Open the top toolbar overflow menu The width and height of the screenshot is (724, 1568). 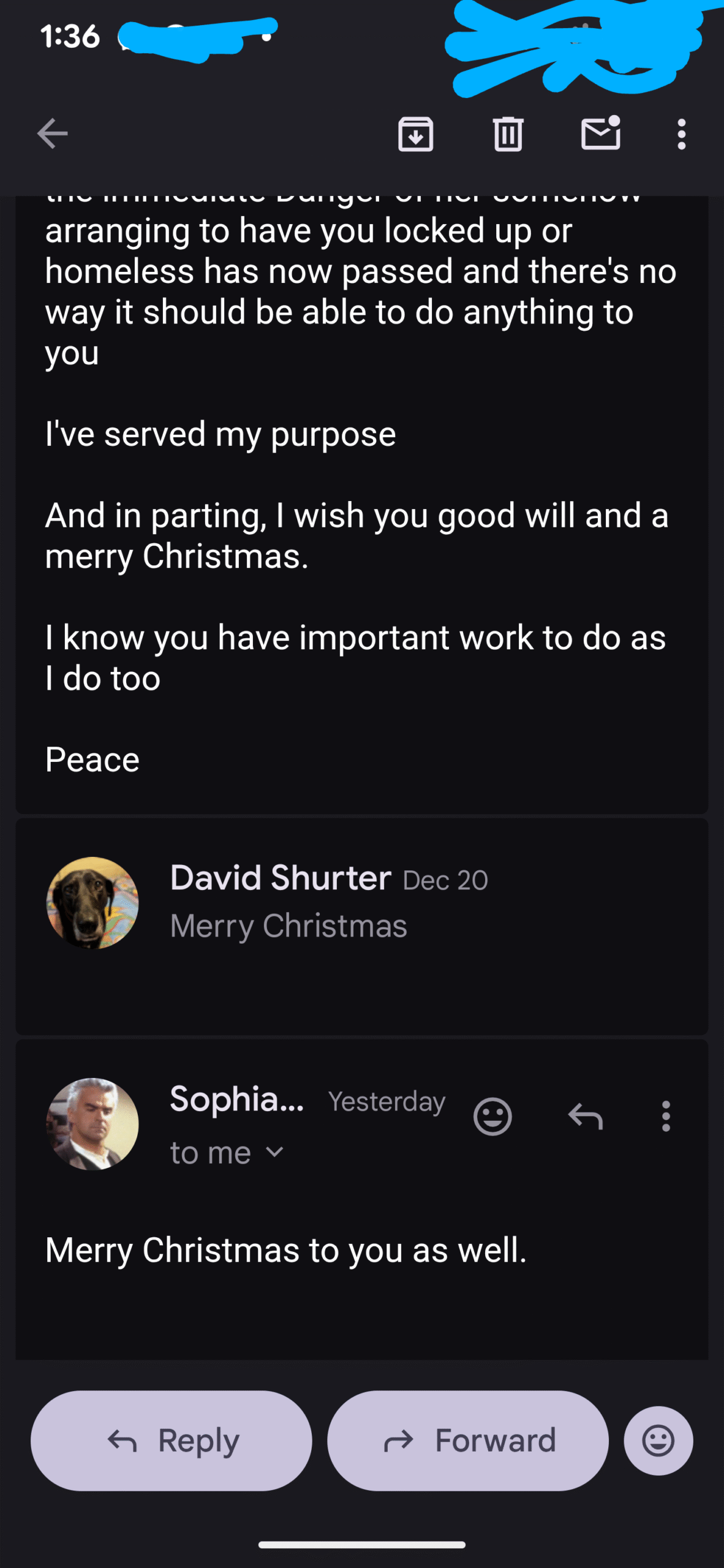coord(681,134)
